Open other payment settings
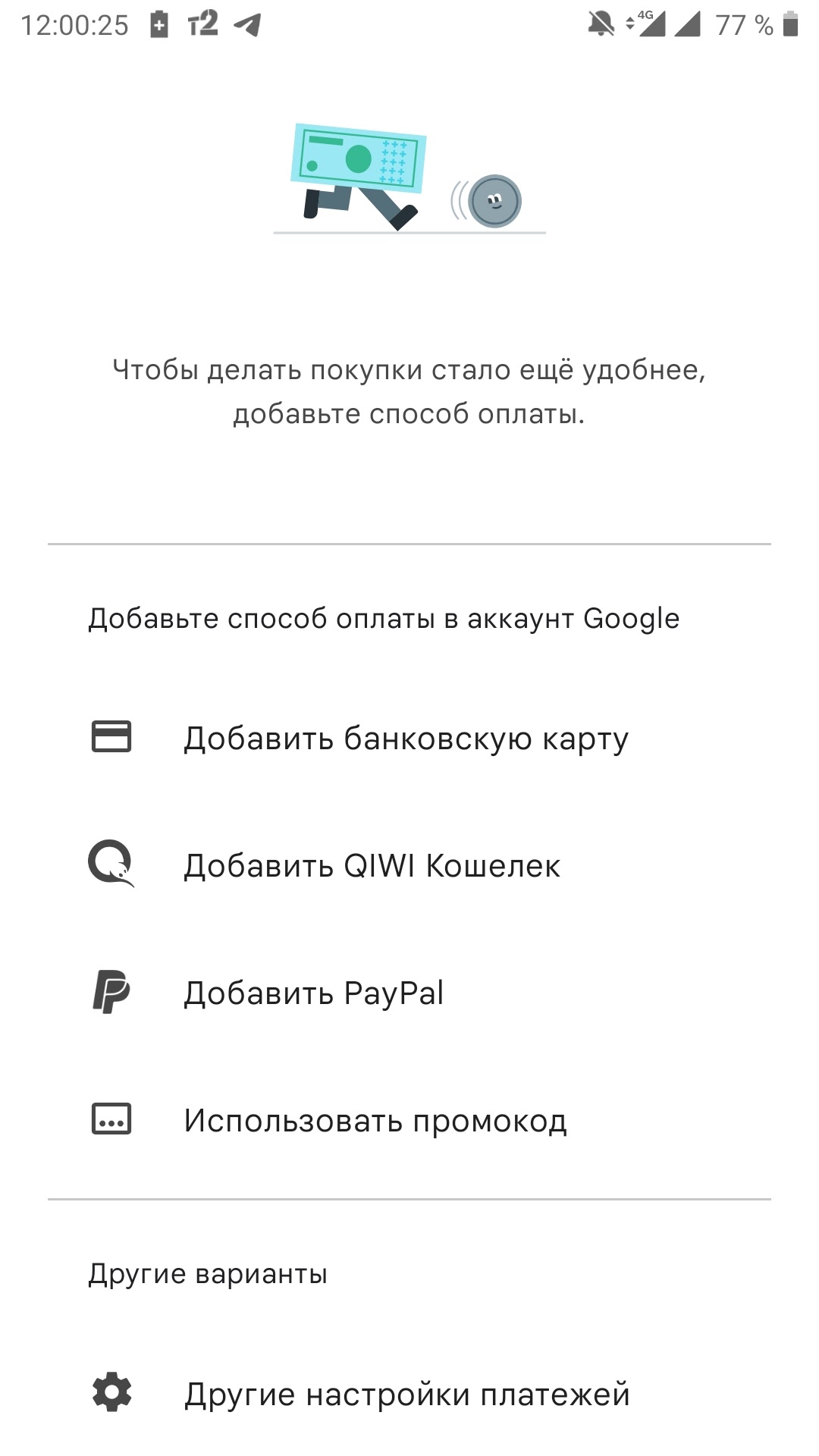The width and height of the screenshot is (819, 1456). click(406, 1394)
